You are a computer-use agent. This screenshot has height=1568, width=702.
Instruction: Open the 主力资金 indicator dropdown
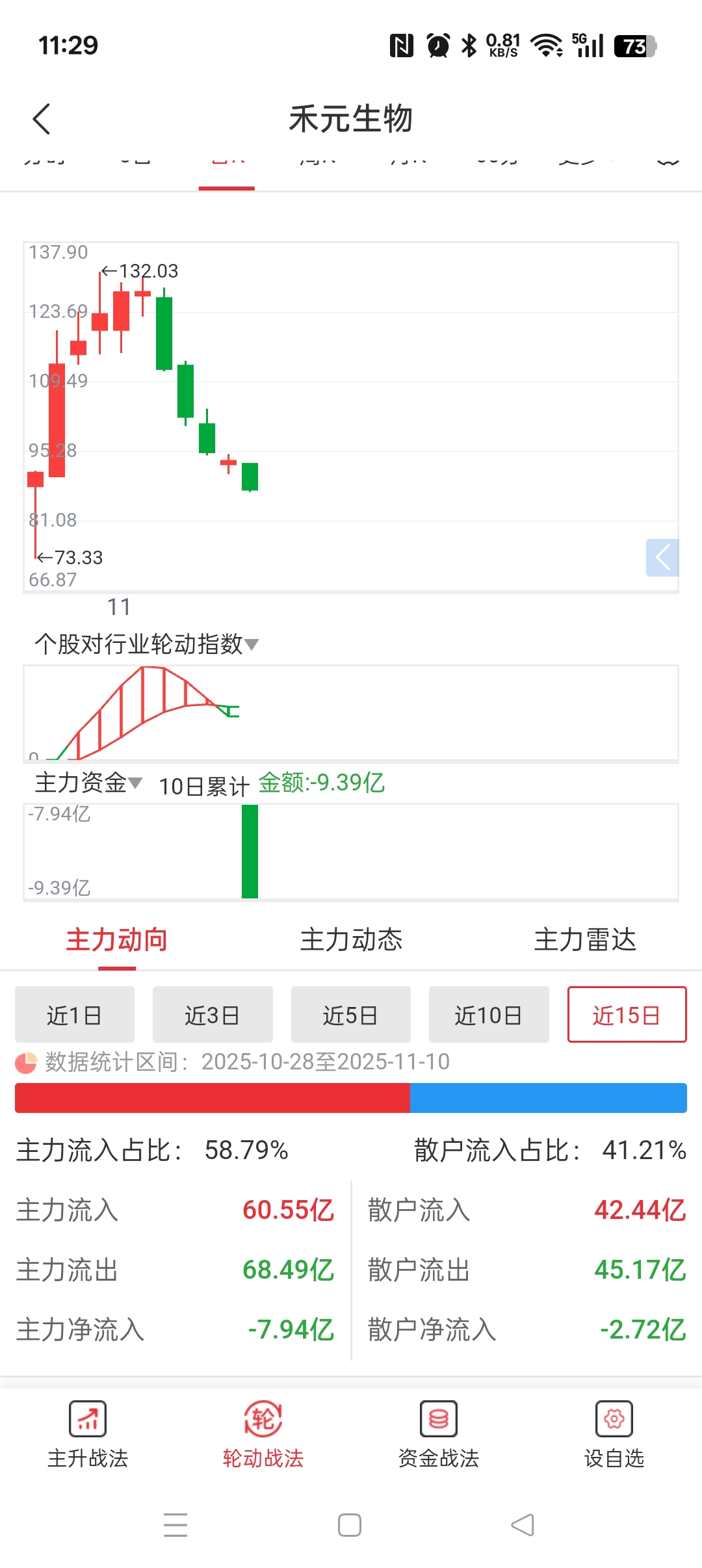(x=88, y=783)
